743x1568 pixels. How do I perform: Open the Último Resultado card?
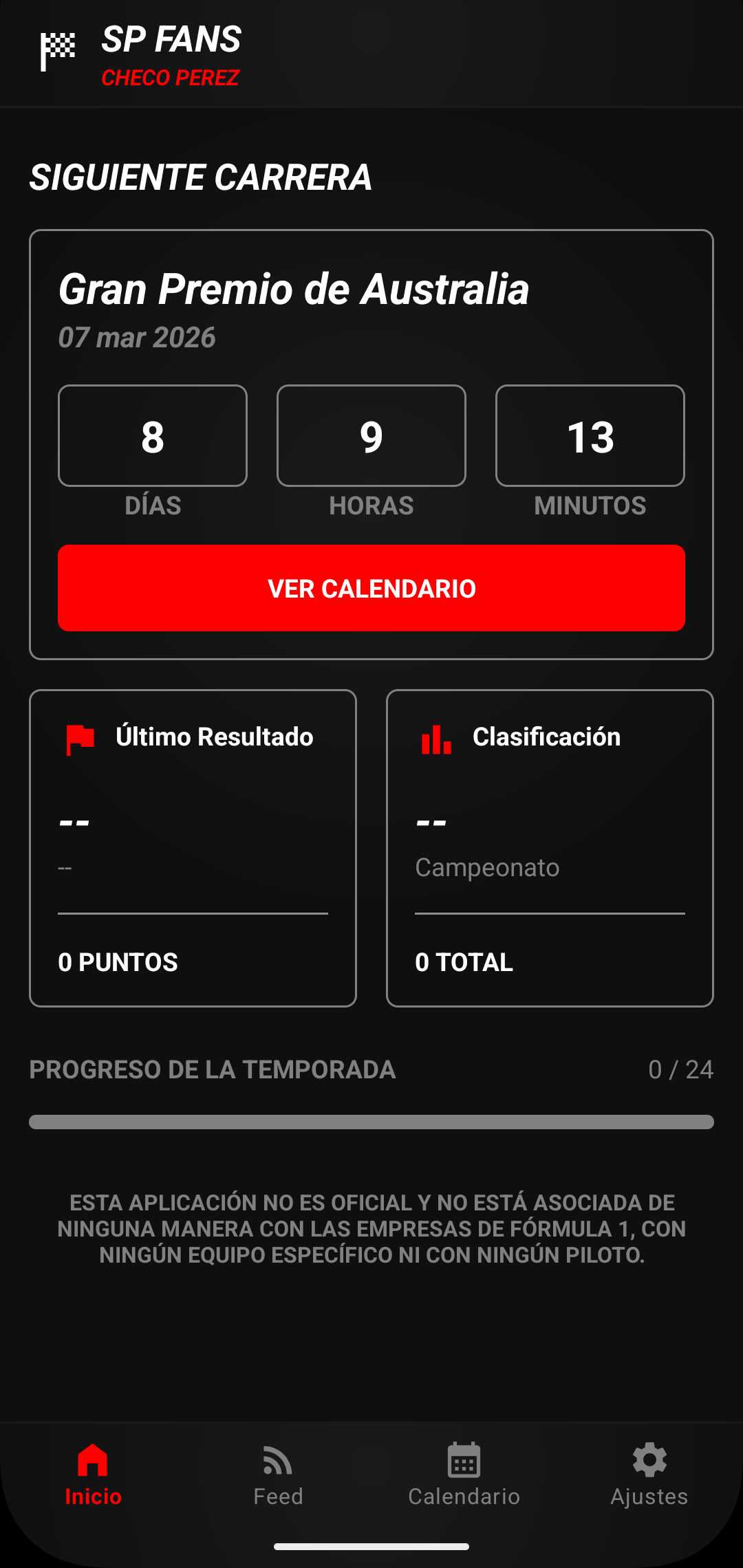193,848
